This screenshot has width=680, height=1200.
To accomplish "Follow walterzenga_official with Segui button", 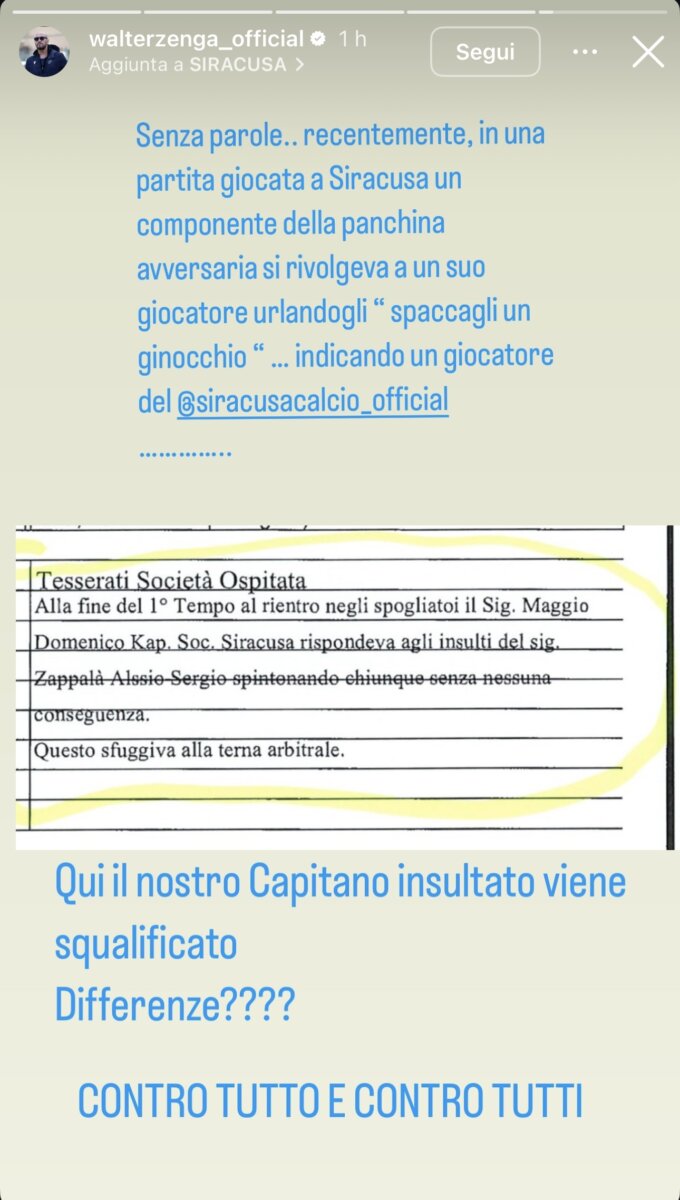I will pyautogui.click(x=485, y=52).
